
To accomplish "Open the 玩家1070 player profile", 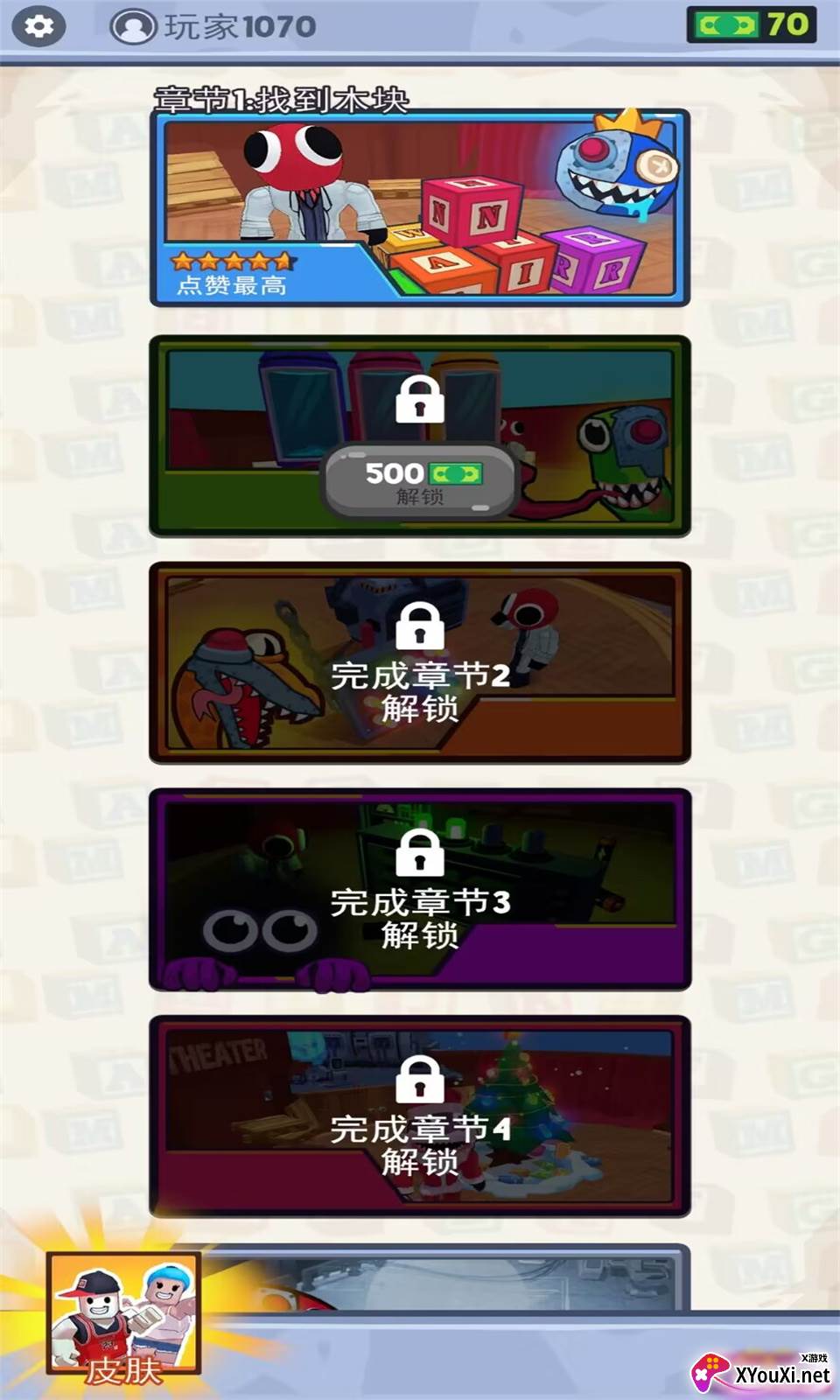I will pos(214,26).
